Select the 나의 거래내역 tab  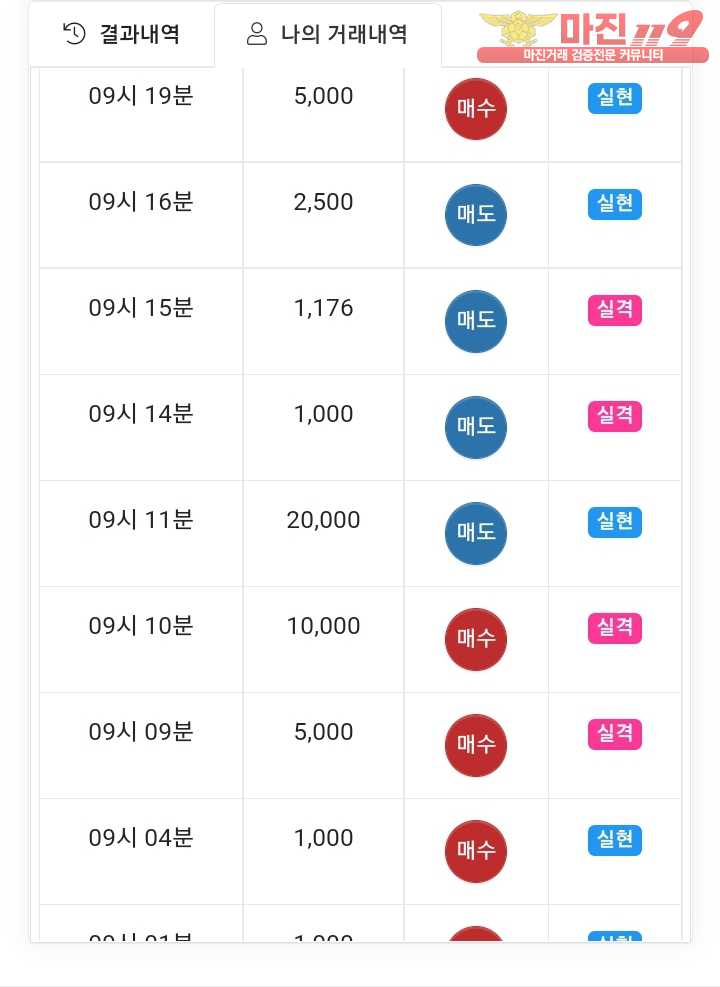point(327,35)
